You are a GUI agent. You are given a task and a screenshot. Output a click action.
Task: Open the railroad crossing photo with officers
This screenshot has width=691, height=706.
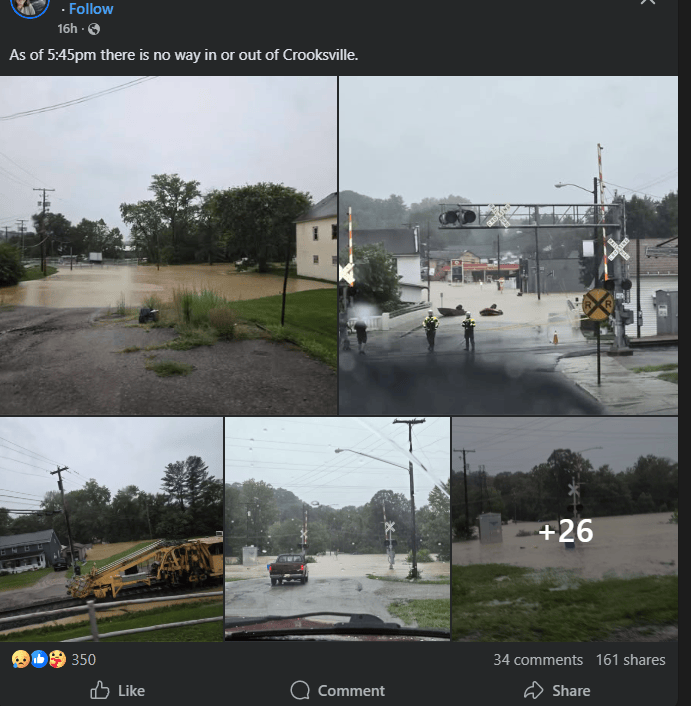(508, 245)
